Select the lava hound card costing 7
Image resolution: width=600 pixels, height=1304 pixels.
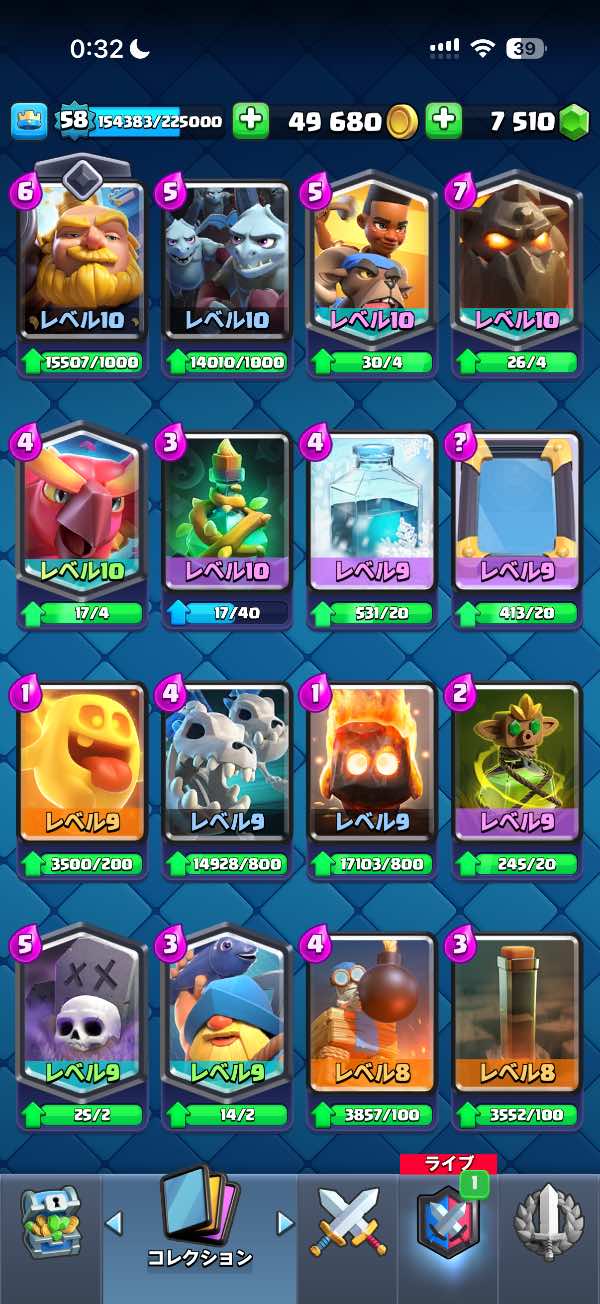click(517, 262)
